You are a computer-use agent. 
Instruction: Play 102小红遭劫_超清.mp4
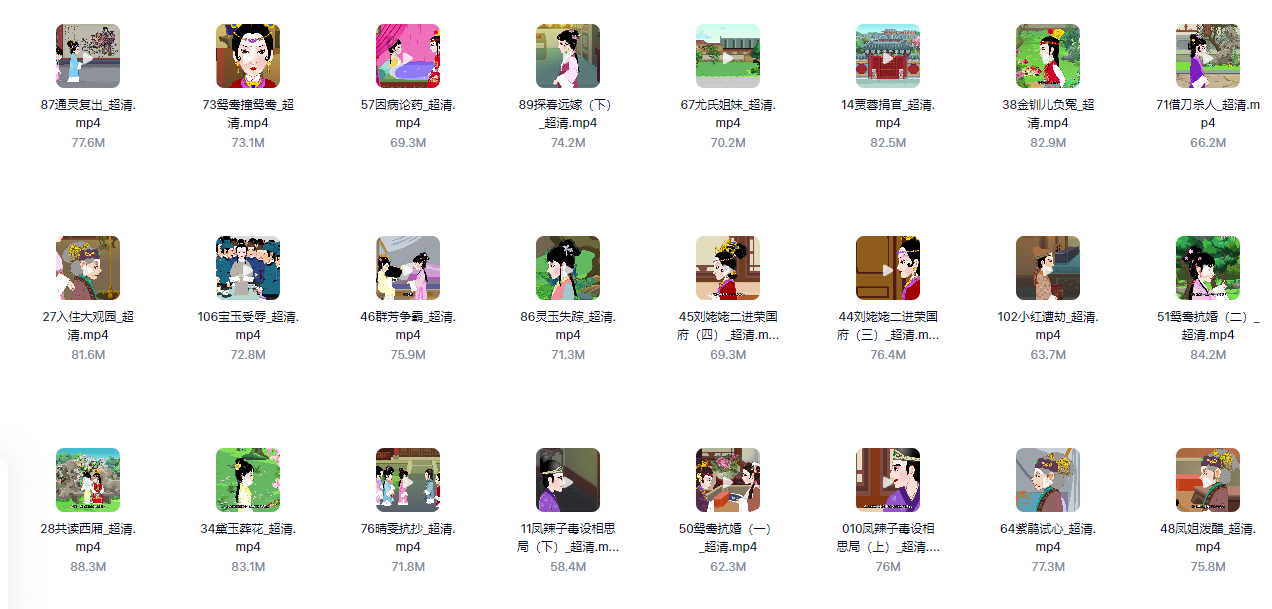[1048, 268]
